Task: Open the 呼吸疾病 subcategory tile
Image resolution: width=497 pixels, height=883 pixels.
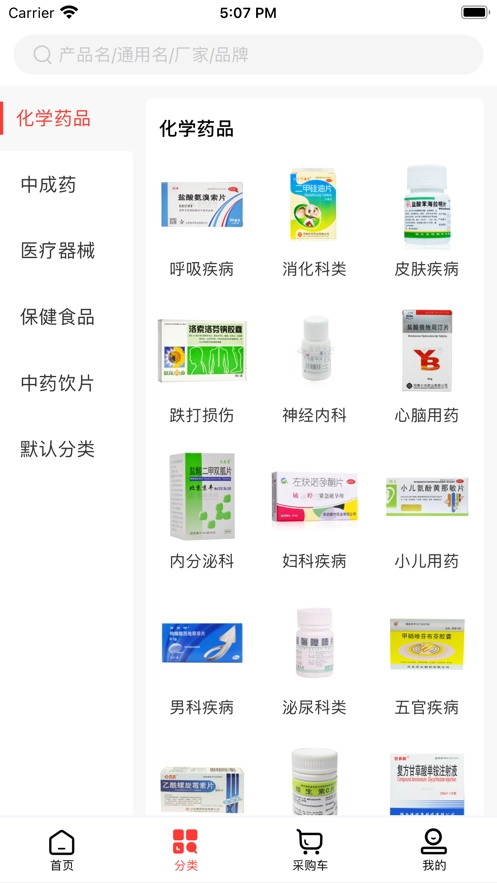Action: (202, 222)
